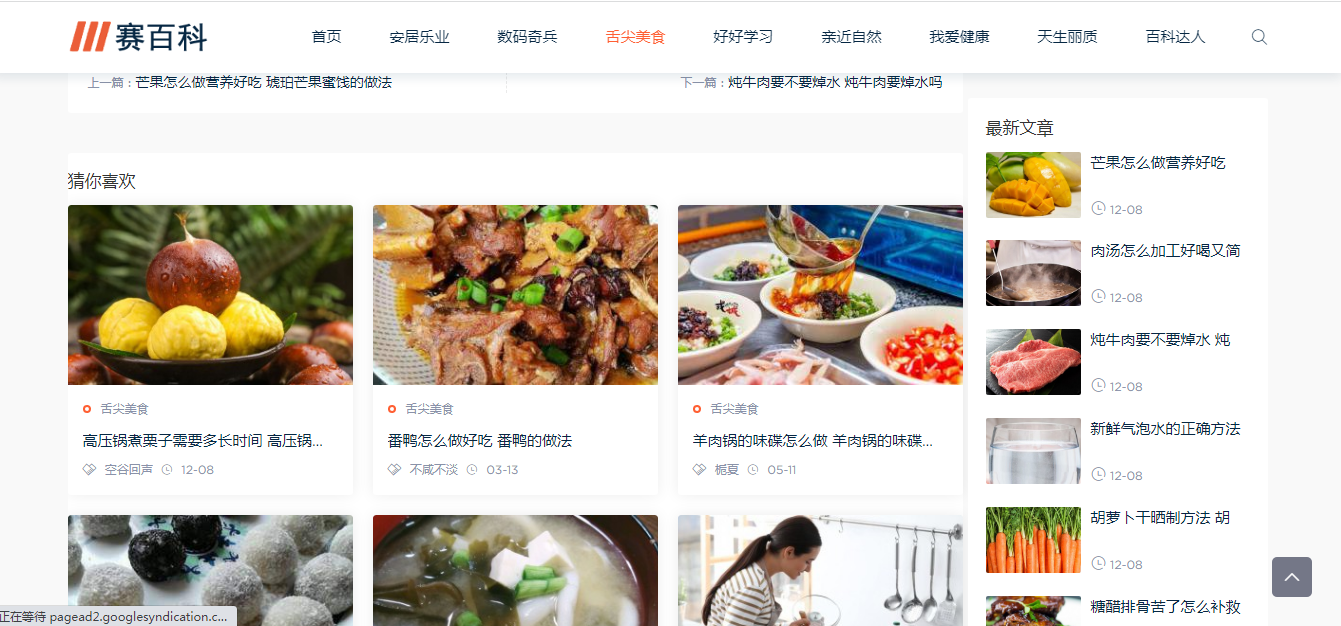Open 亲近自然 section
Image resolution: width=1341 pixels, height=626 pixels.
click(x=851, y=37)
